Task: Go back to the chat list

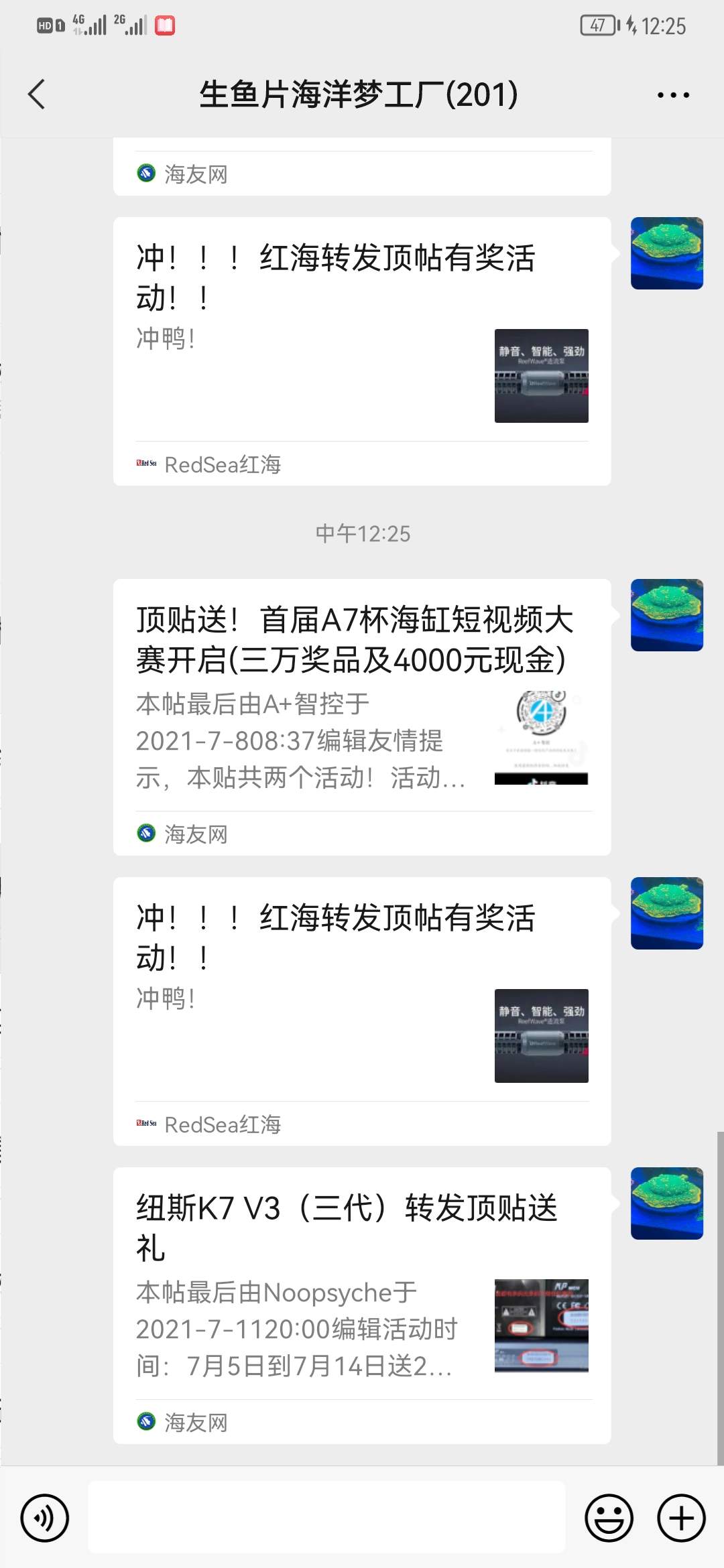Action: pos(38,94)
